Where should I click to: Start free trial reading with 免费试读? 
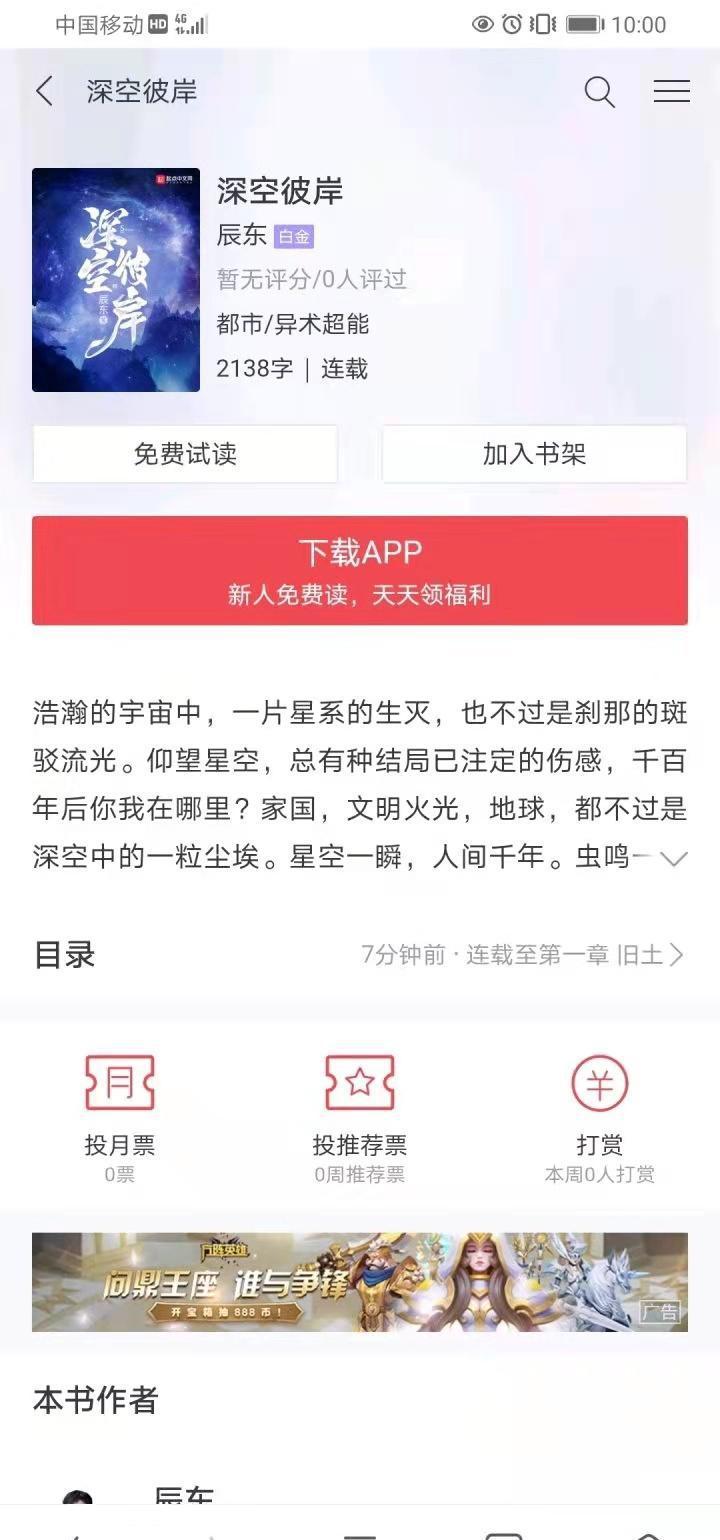(185, 454)
